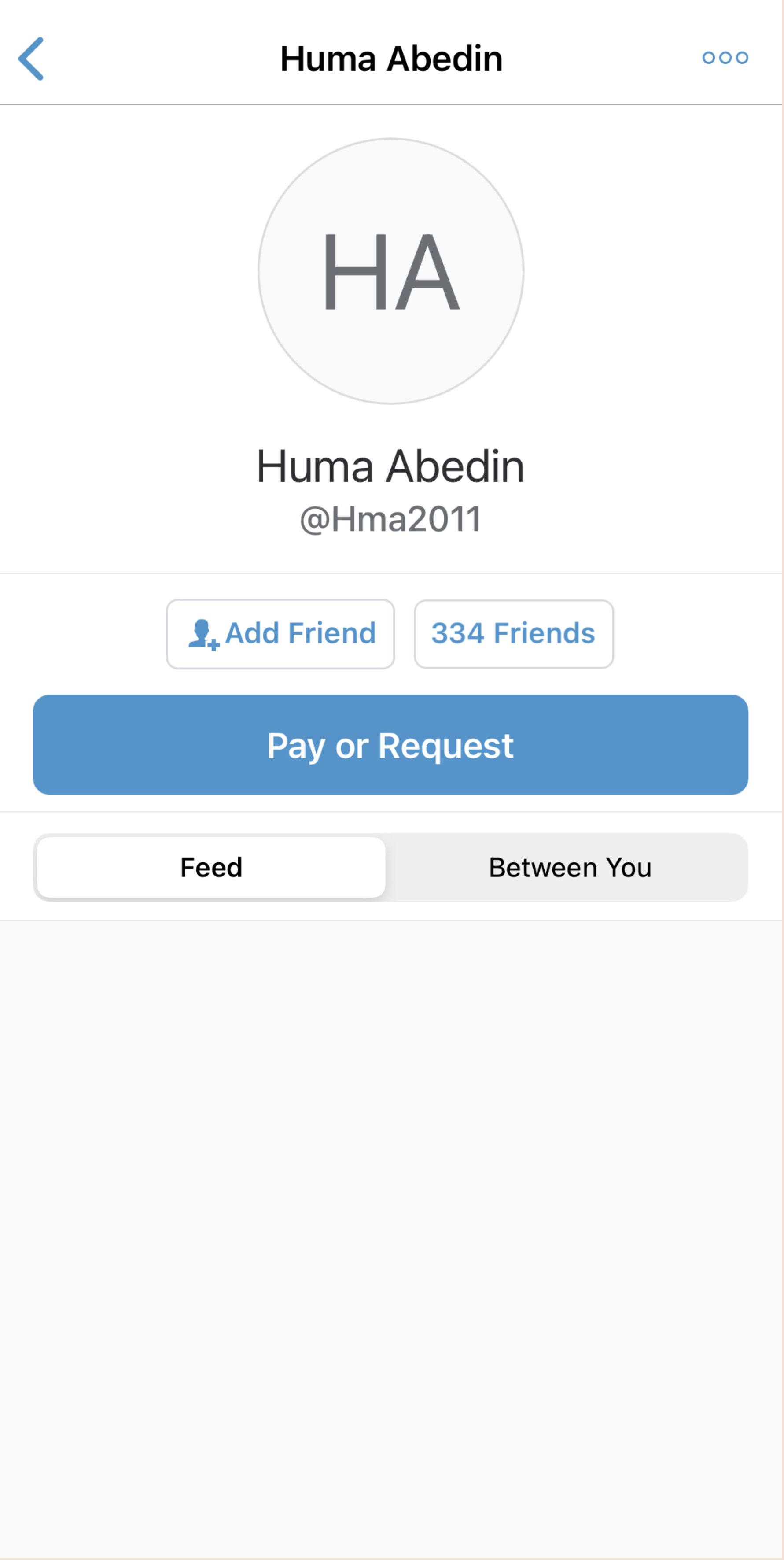This screenshot has height=1560, width=784.
Task: Open the HA profile picture
Action: 390,271
